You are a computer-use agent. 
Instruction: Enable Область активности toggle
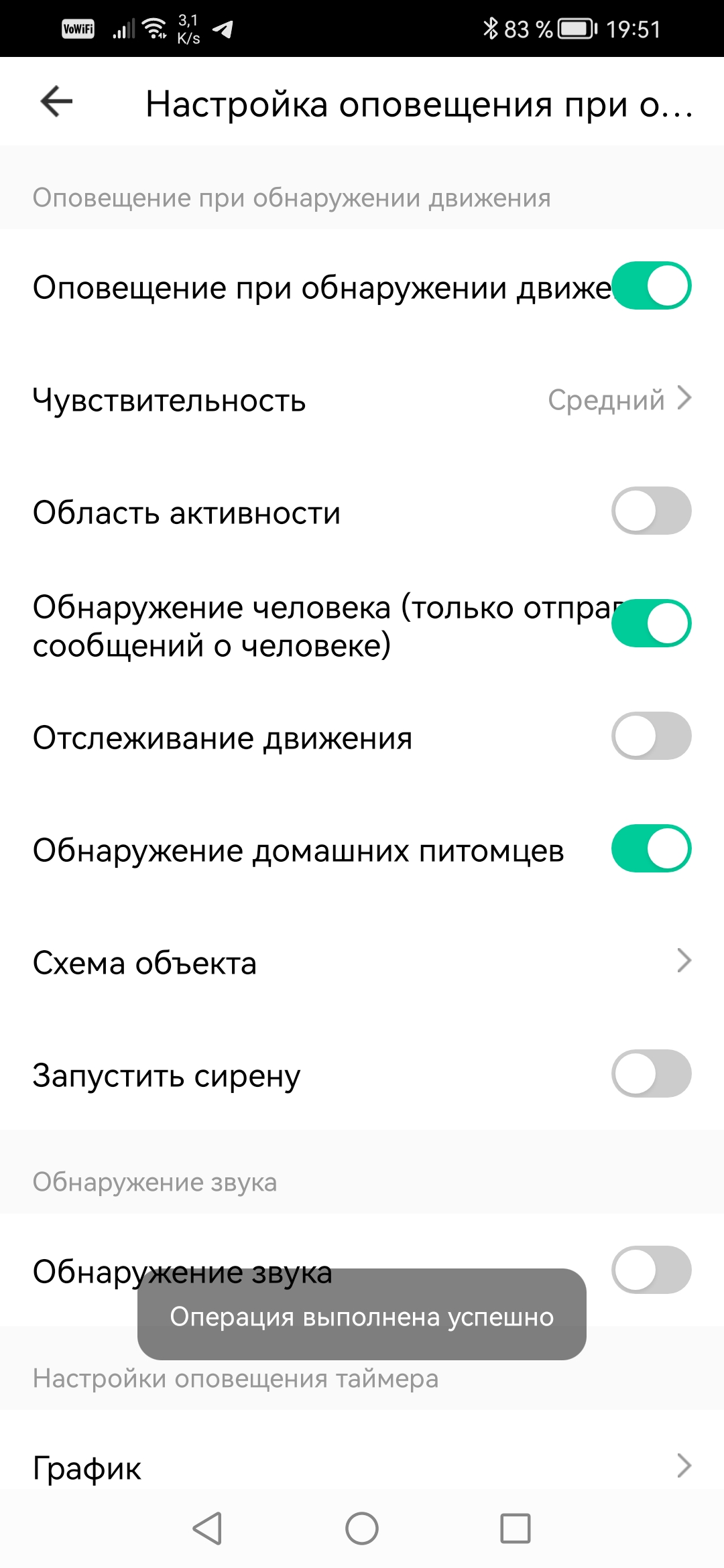point(651,511)
